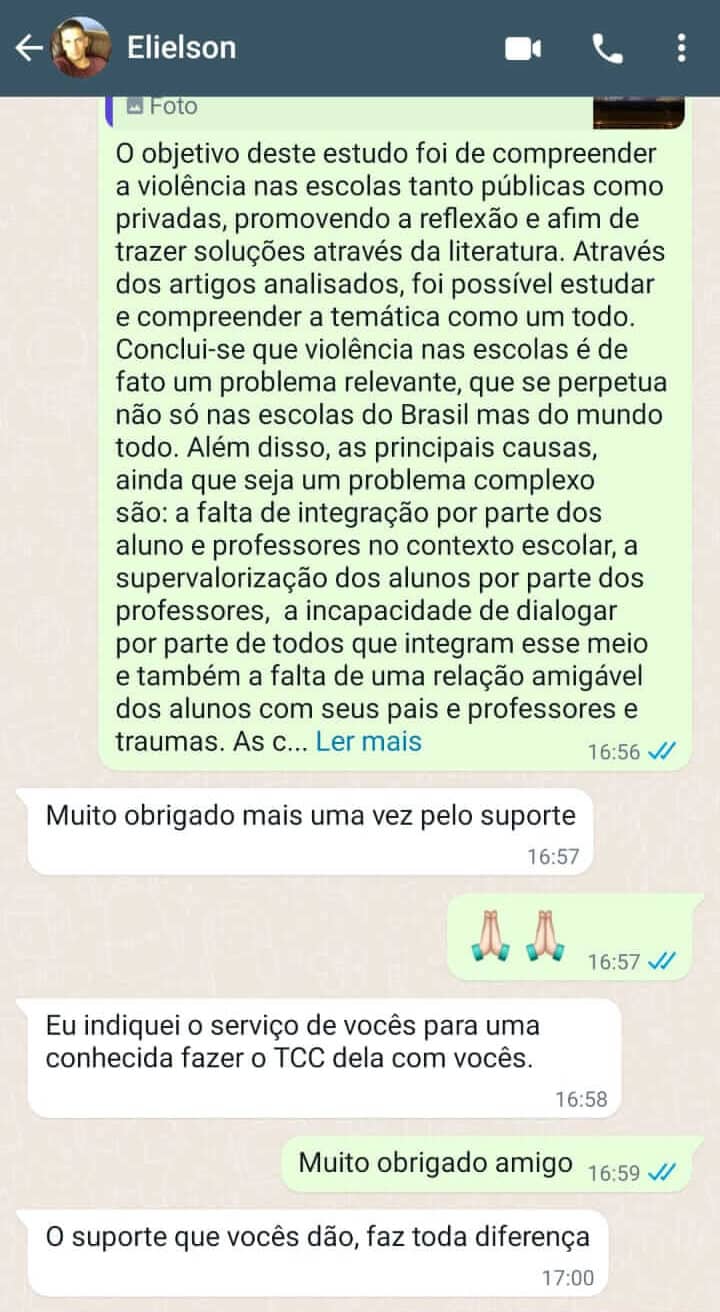Expand the long message with Ler mais
Viewport: 720px width, 1312px height.
(x=369, y=741)
